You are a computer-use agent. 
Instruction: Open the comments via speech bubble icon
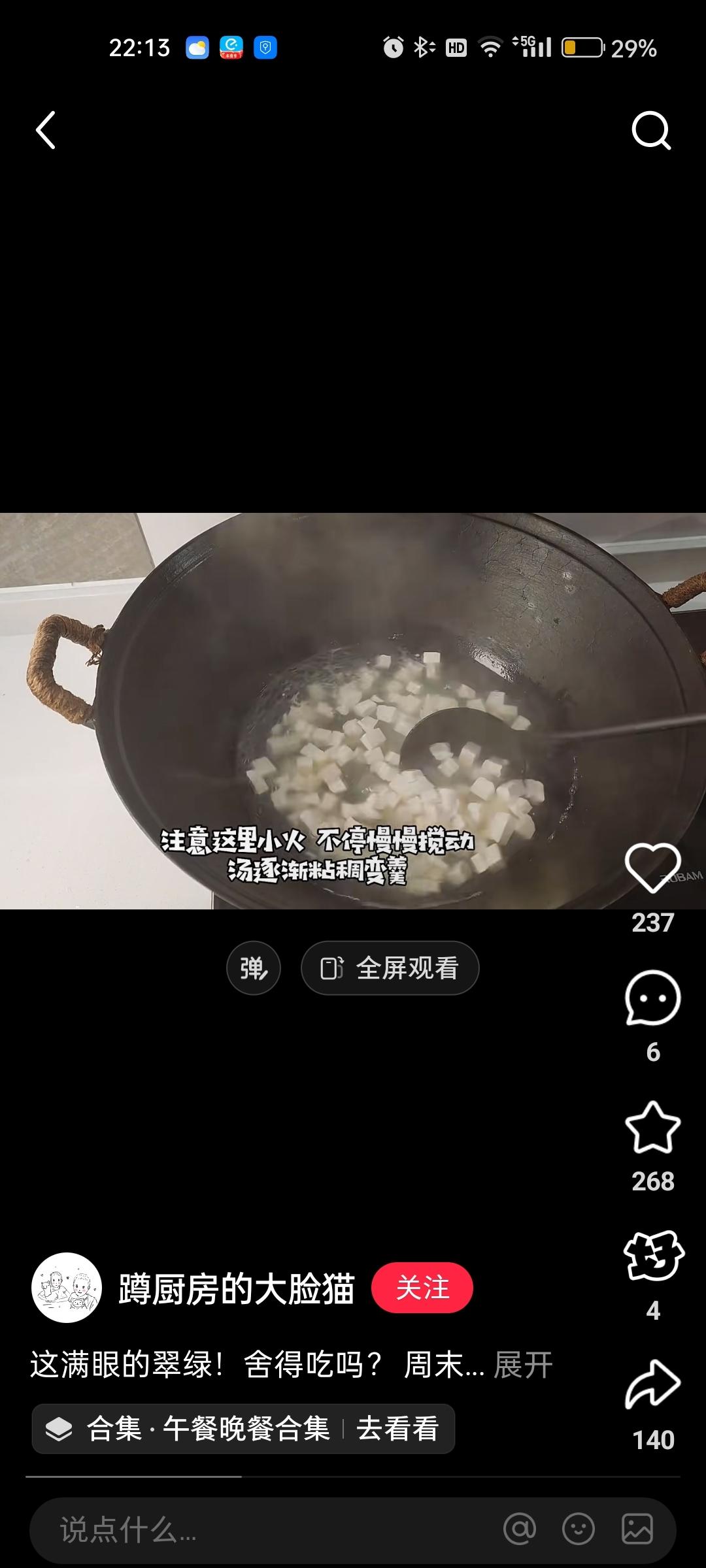point(653,998)
